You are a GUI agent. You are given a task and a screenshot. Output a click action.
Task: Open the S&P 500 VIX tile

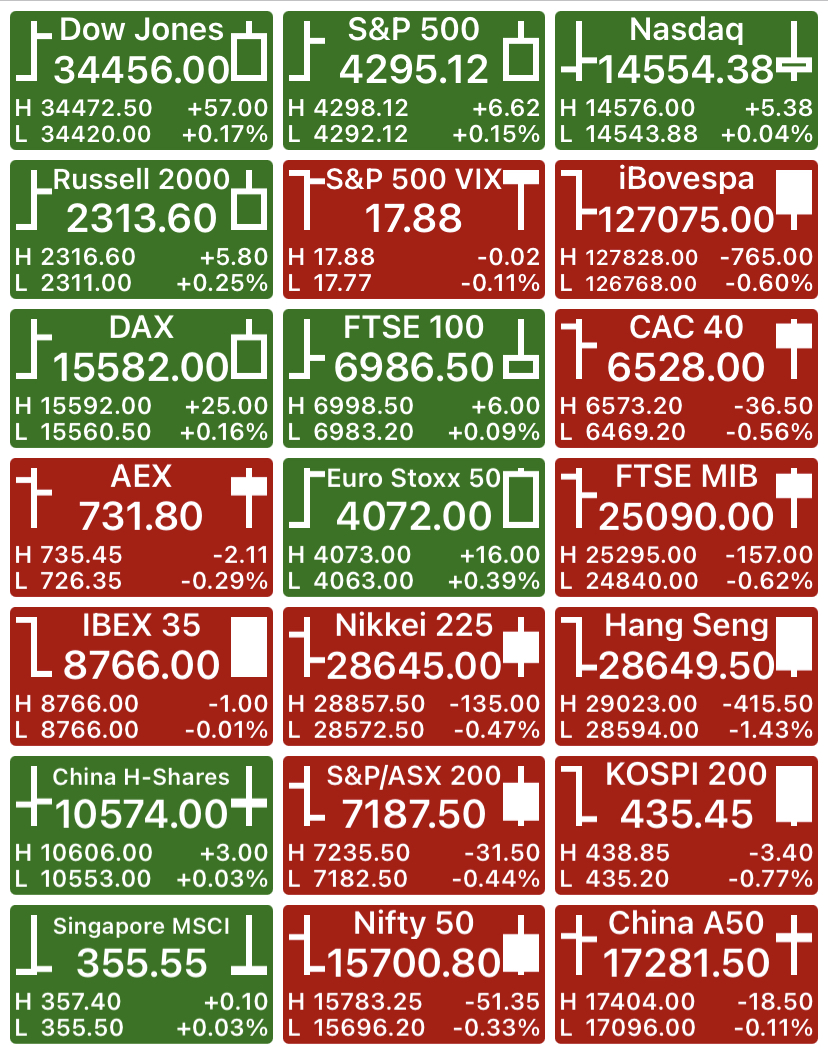coord(414,229)
